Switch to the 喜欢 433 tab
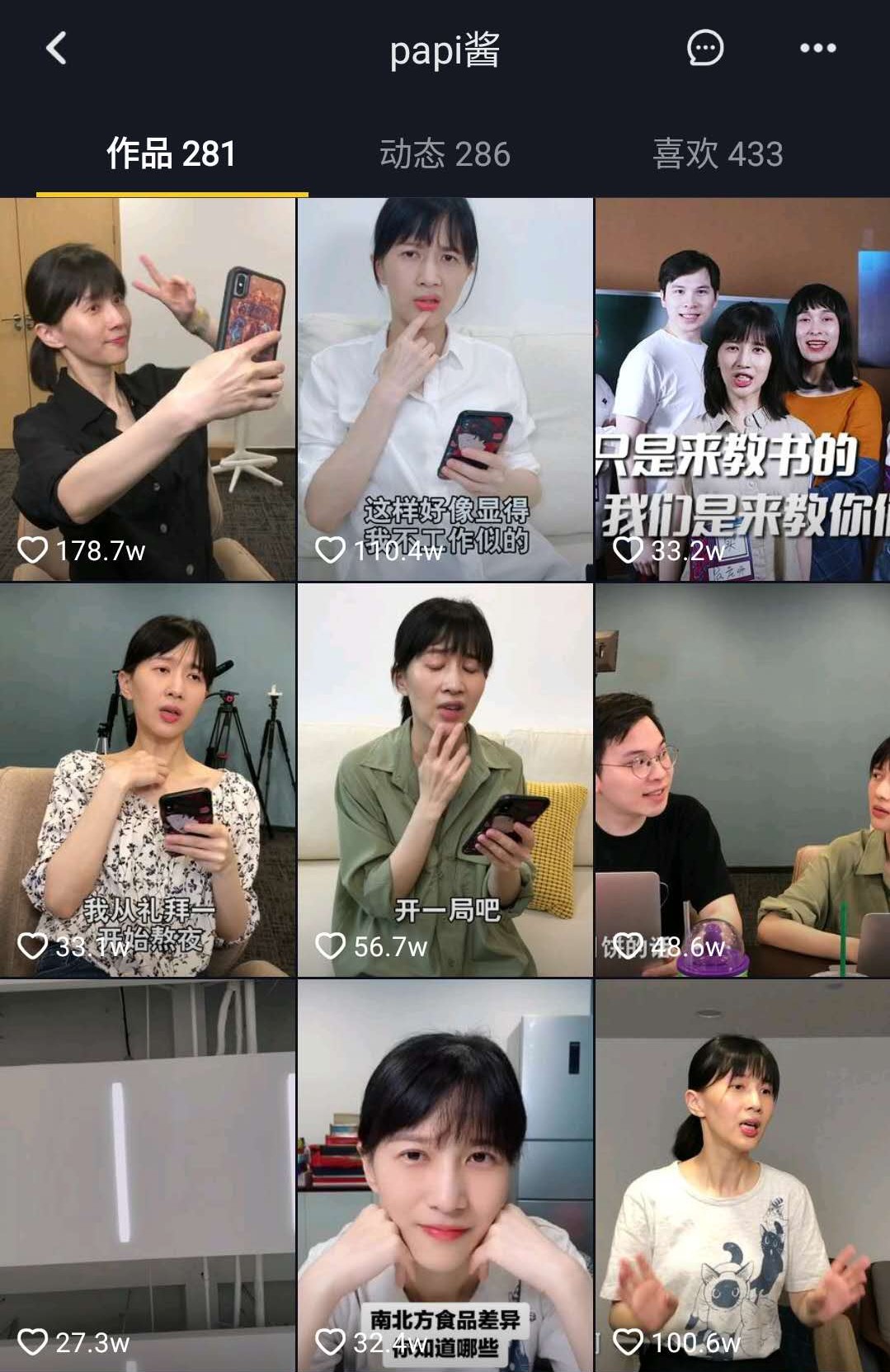 pos(718,154)
